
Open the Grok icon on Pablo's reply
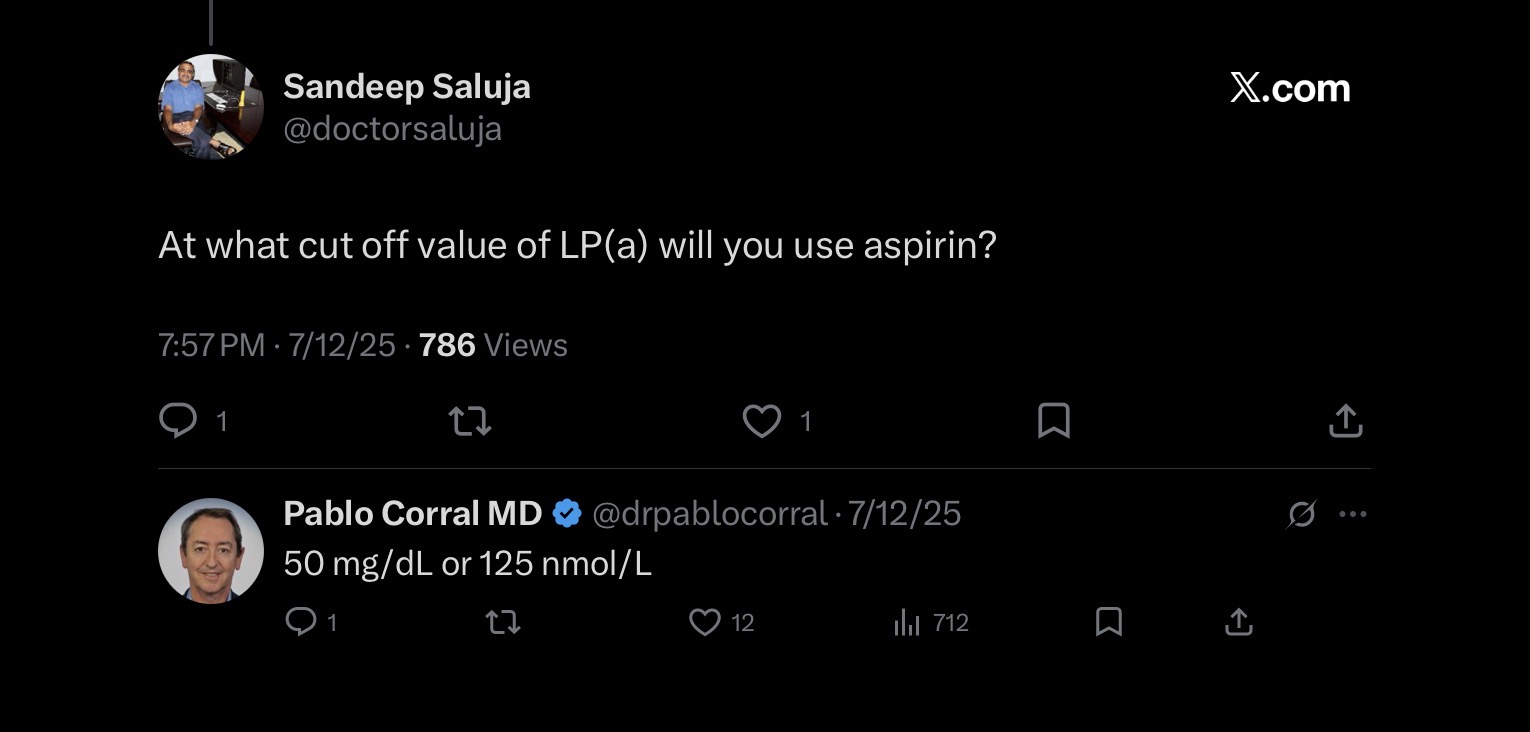tap(1301, 514)
